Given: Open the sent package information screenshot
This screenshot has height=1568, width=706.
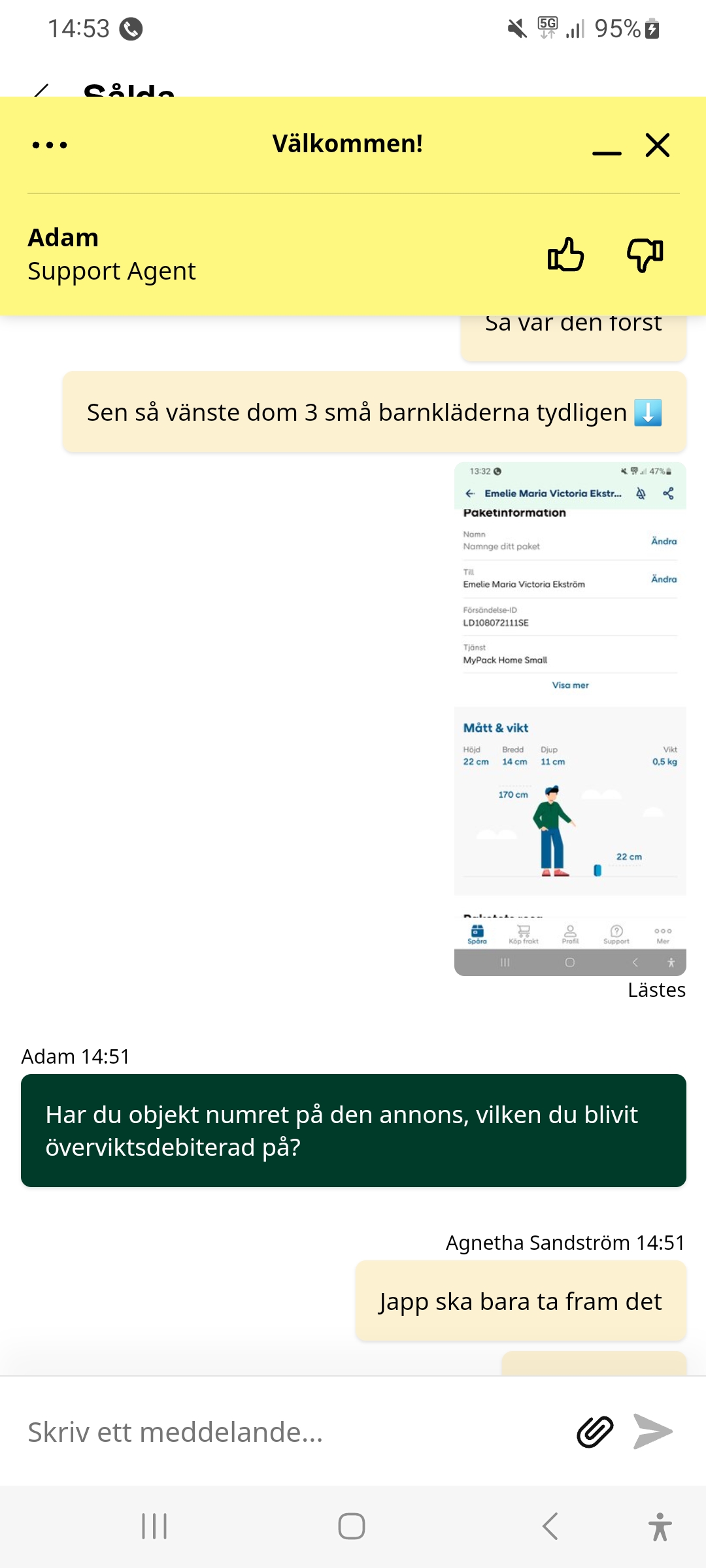Looking at the screenshot, I should [x=570, y=719].
